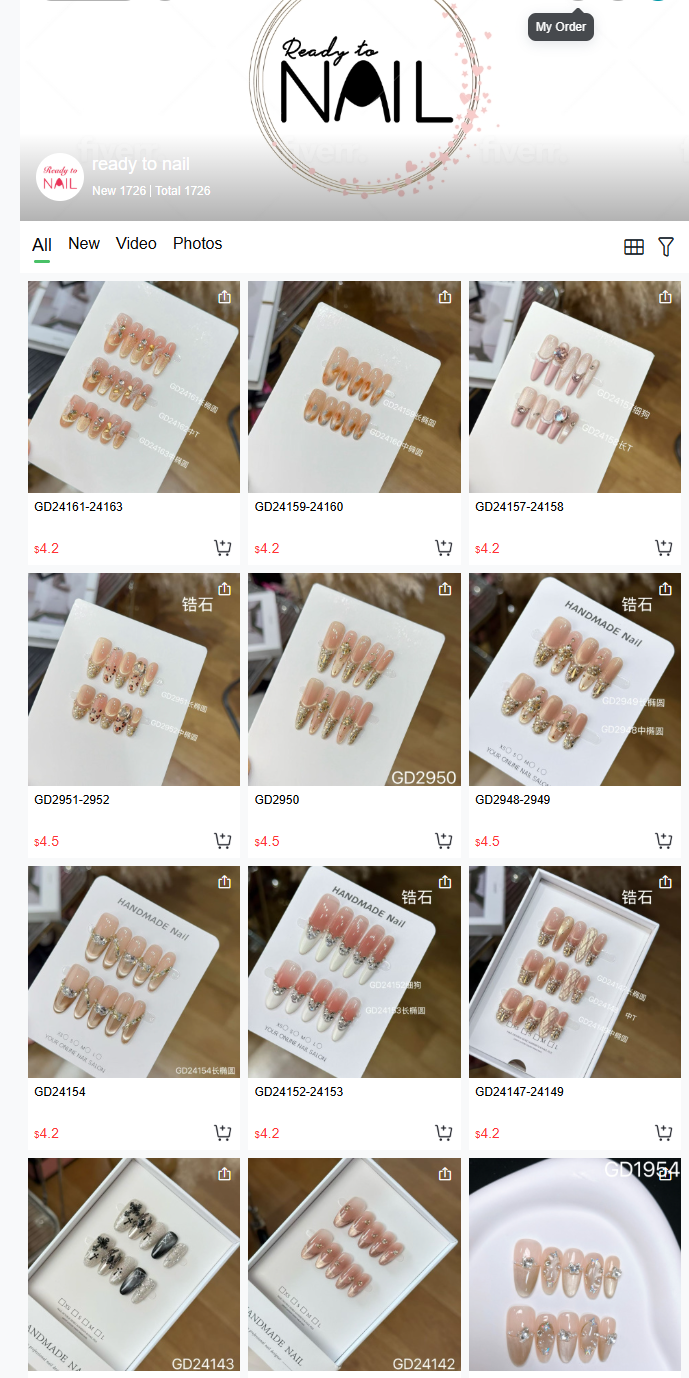Viewport: 689px width, 1378px height.
Task: Open product GD24147-24149
Action: tap(575, 972)
